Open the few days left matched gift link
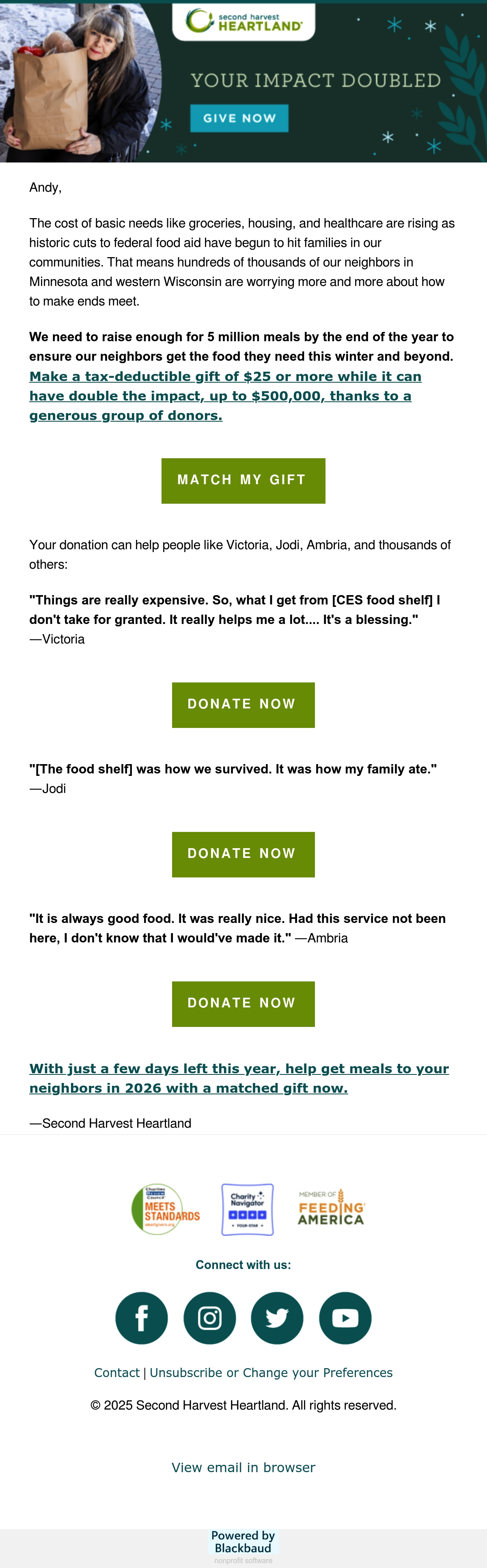487x1568 pixels. coord(239,1078)
